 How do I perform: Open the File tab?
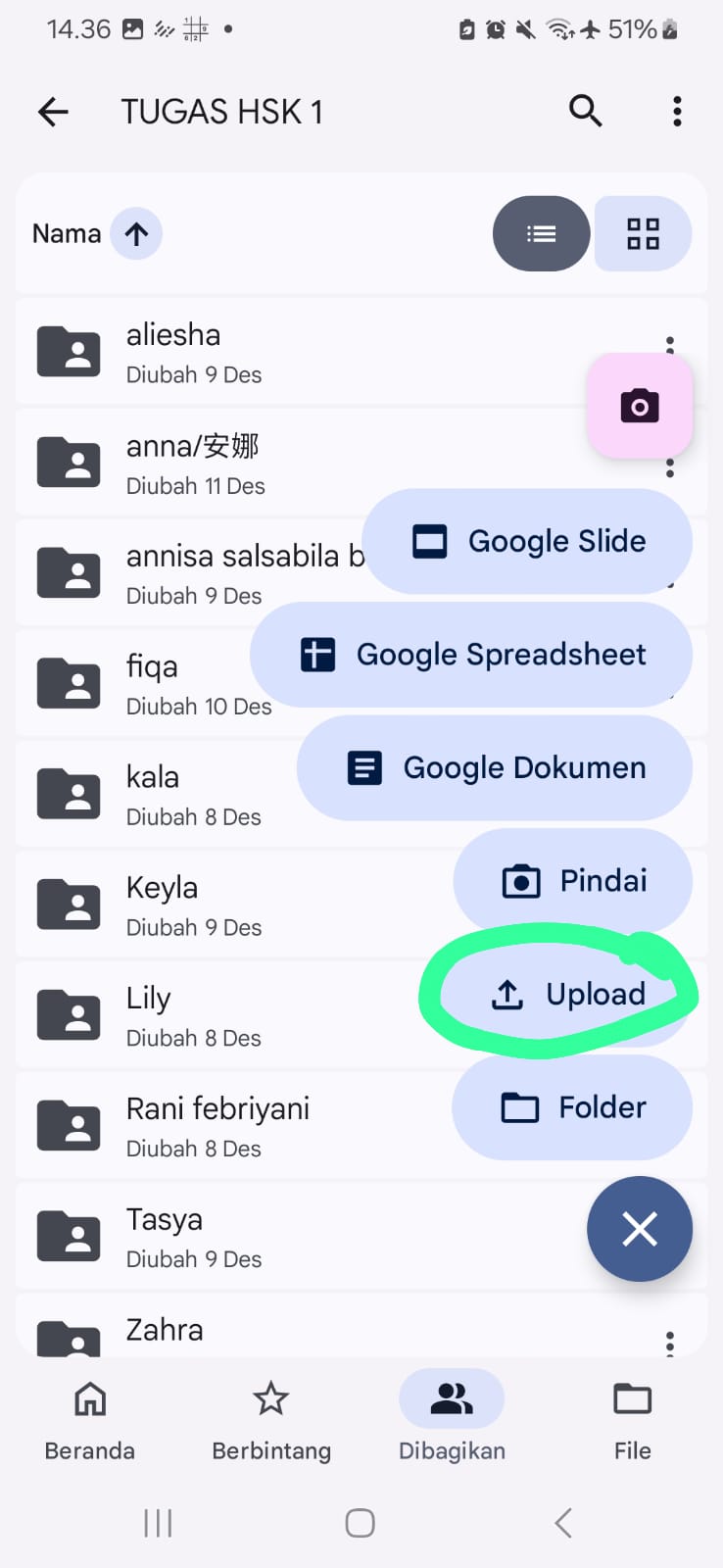tap(632, 1420)
